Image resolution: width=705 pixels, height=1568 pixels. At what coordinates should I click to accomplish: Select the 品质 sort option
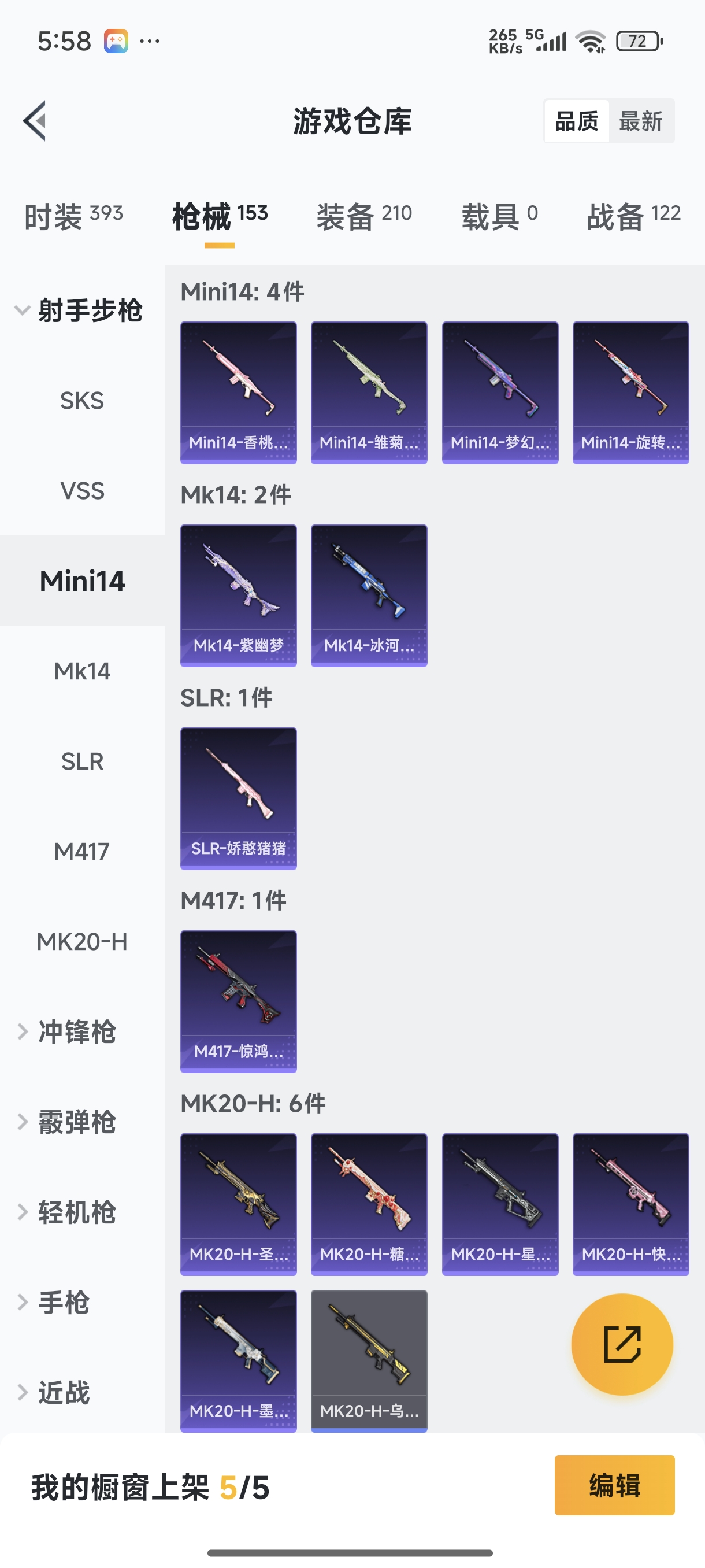coord(576,121)
